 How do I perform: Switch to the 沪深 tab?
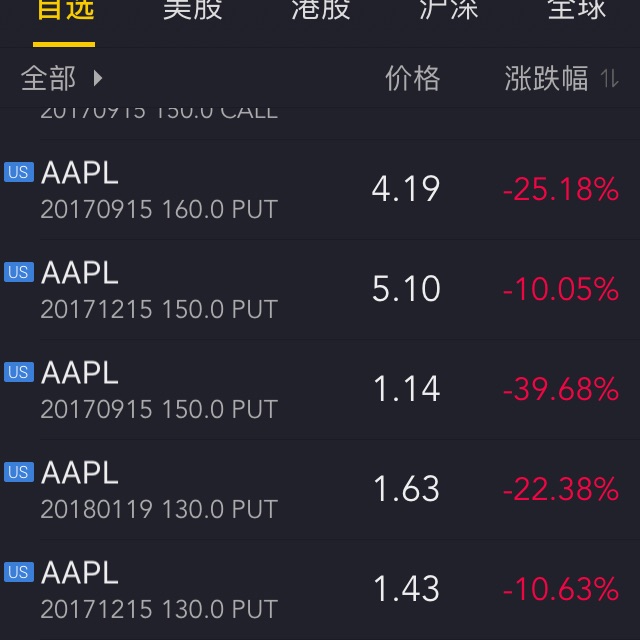pos(448,10)
